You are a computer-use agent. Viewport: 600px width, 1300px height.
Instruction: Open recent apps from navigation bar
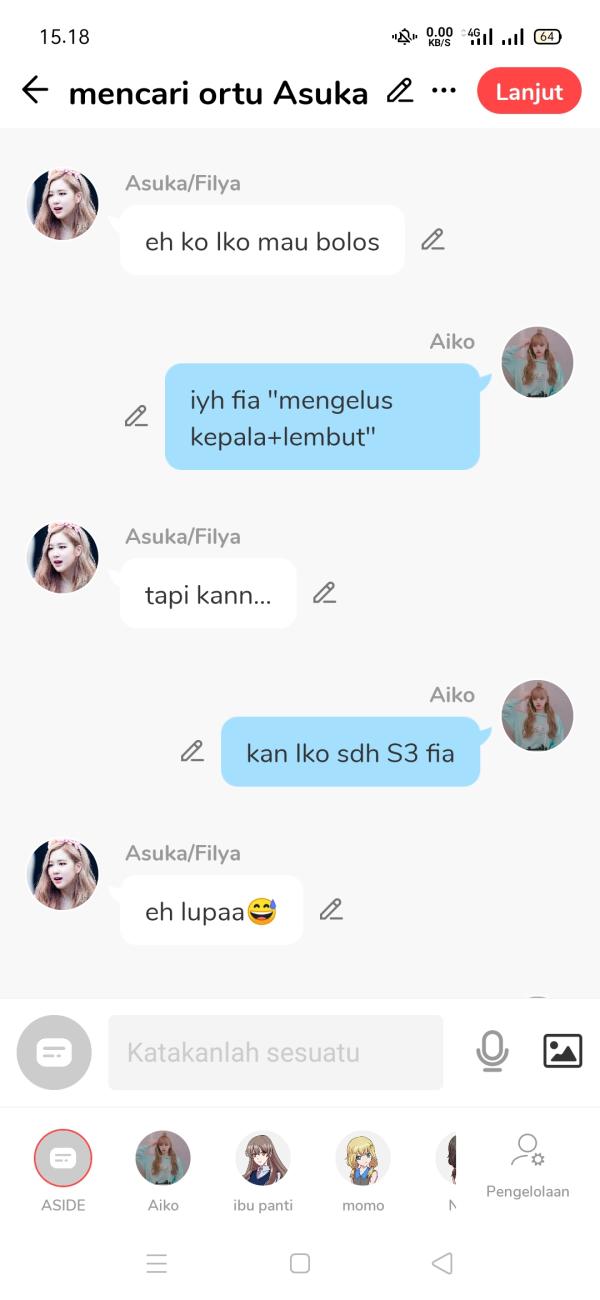pyautogui.click(x=157, y=1263)
